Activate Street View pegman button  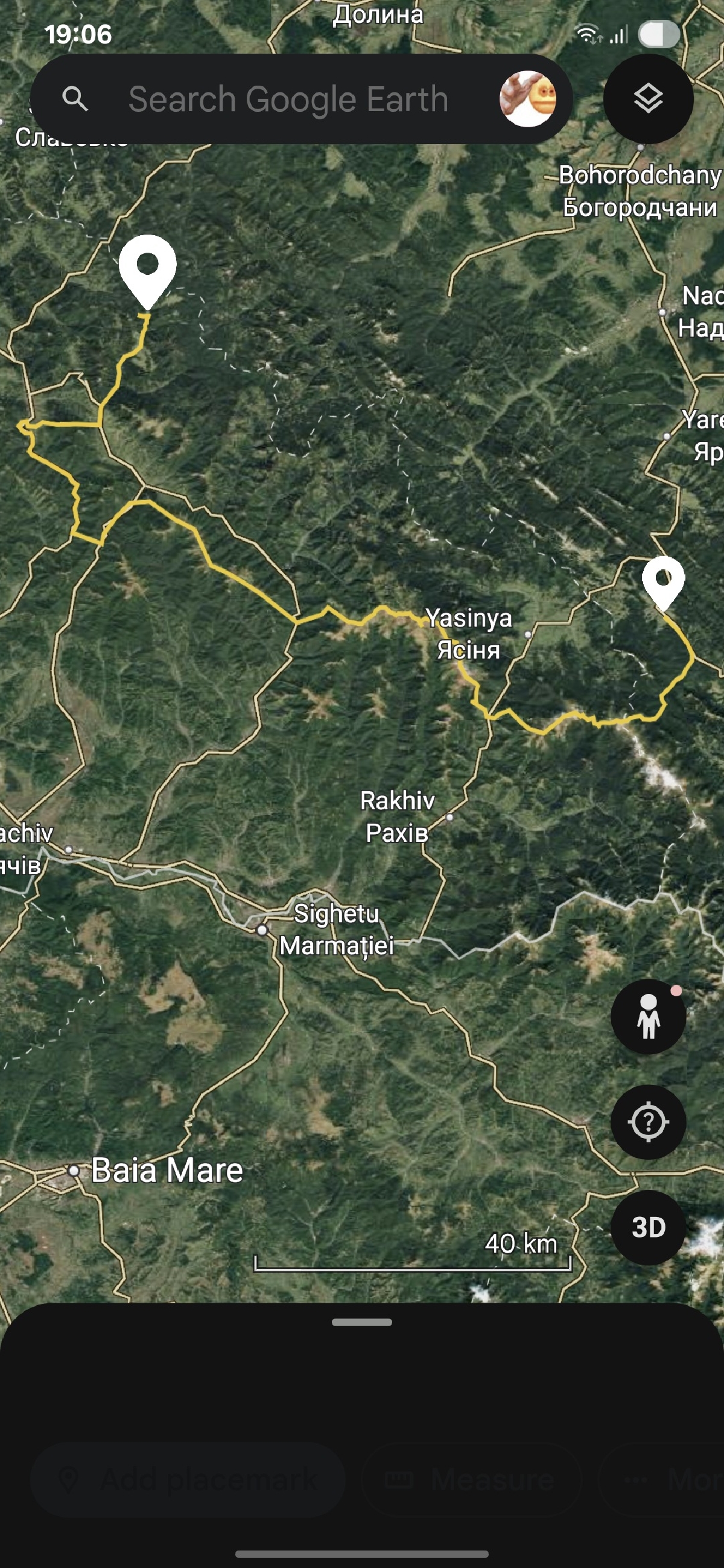point(648,1017)
